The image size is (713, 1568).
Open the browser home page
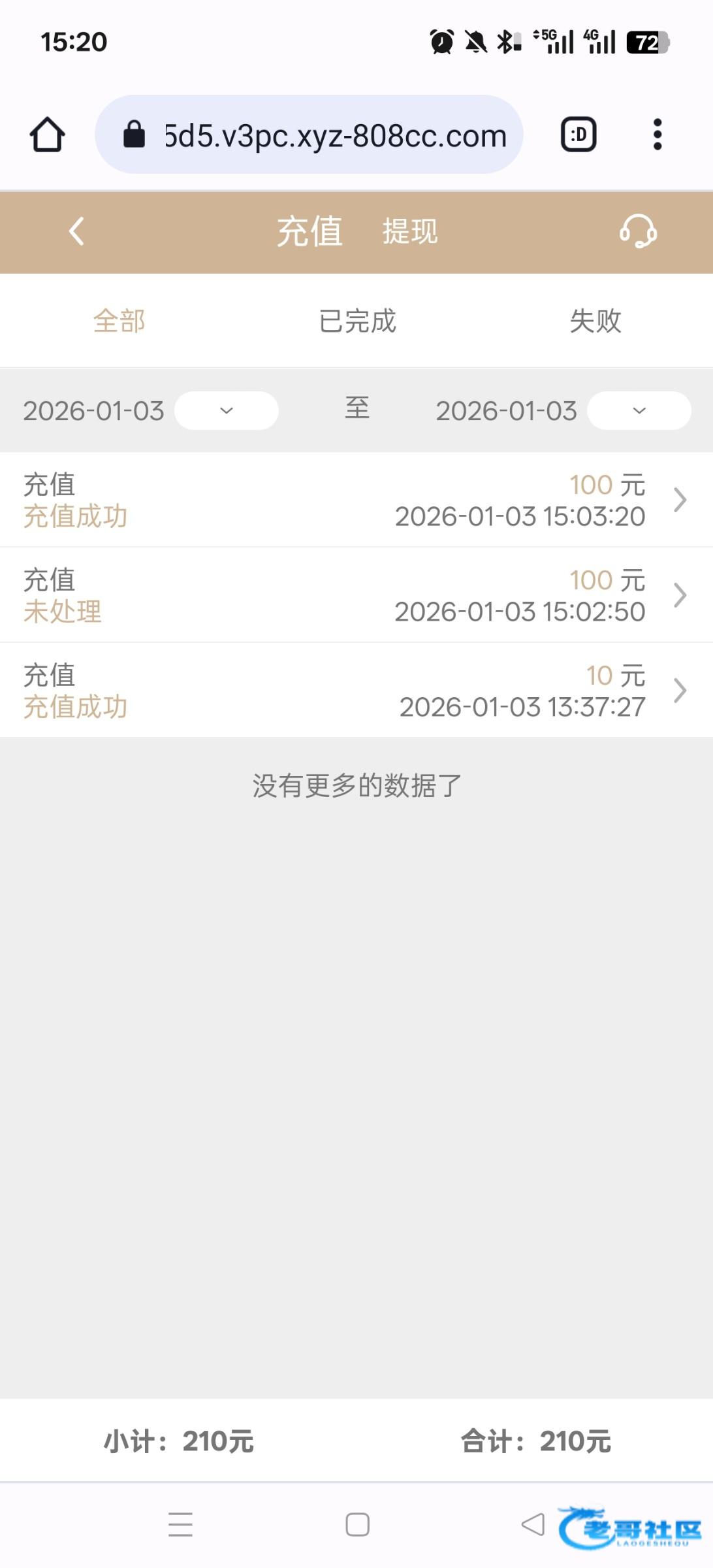pyautogui.click(x=48, y=135)
